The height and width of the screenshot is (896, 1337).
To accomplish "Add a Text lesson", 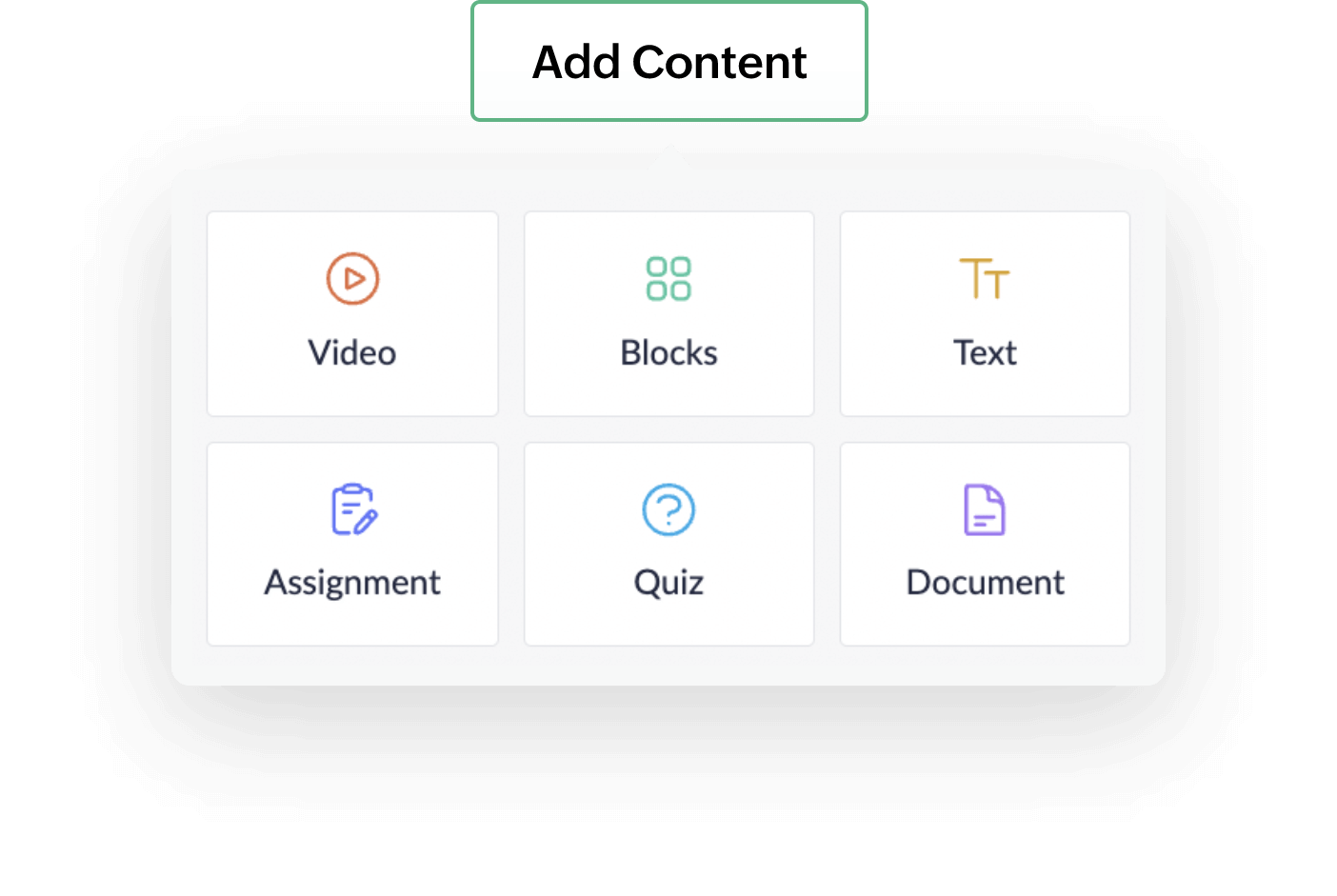I will [985, 313].
